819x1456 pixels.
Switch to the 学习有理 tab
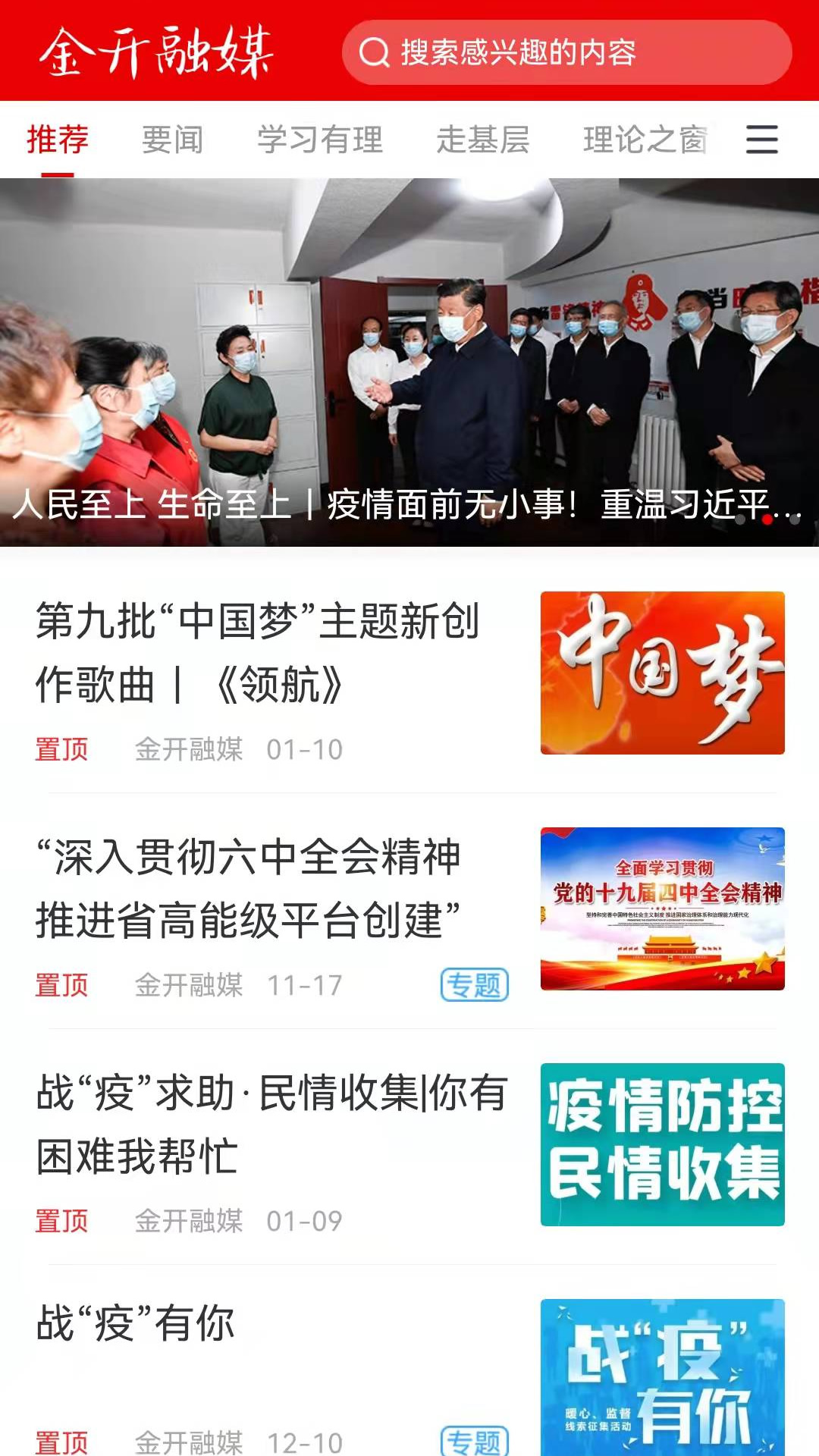point(320,140)
